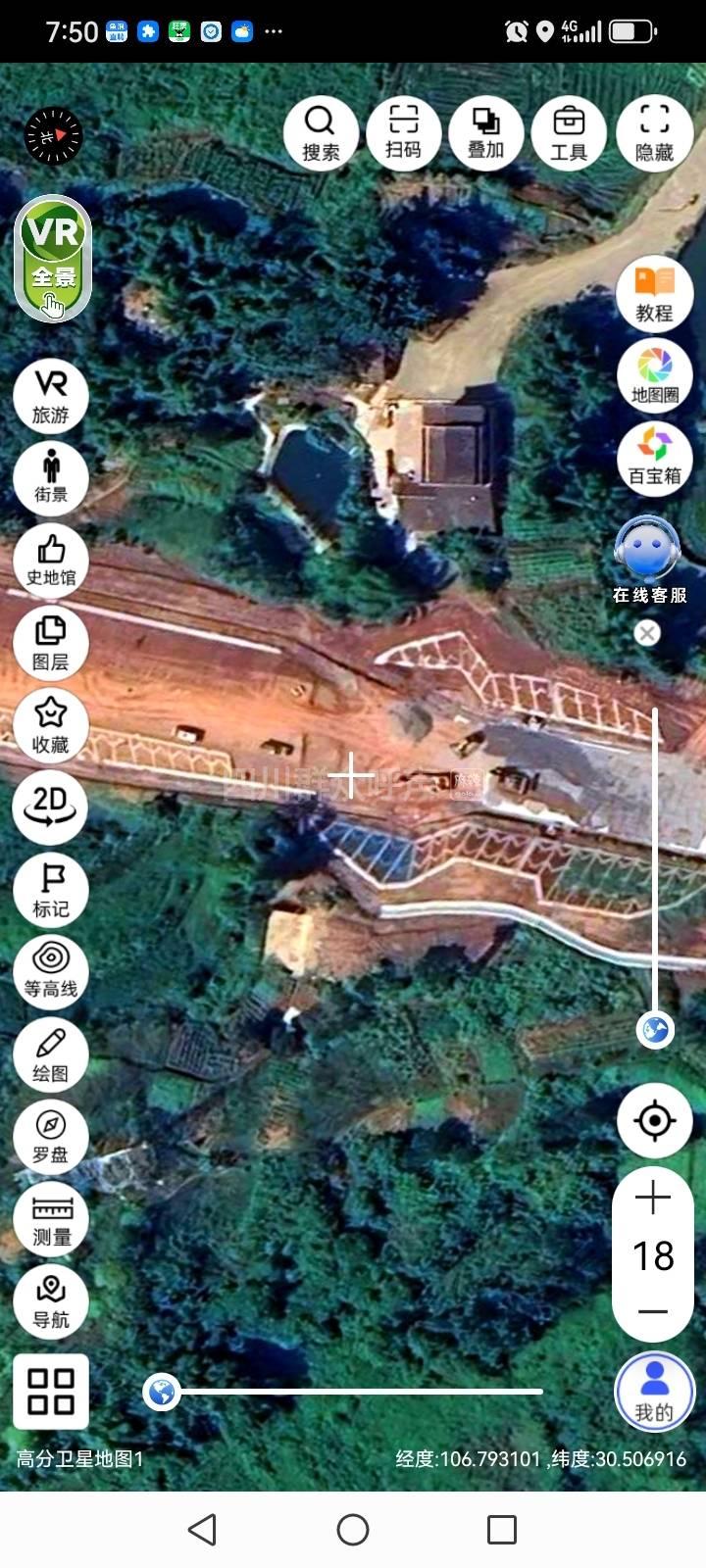Dismiss the 在线客服 floating assistant
706x1568 pixels.
(647, 634)
